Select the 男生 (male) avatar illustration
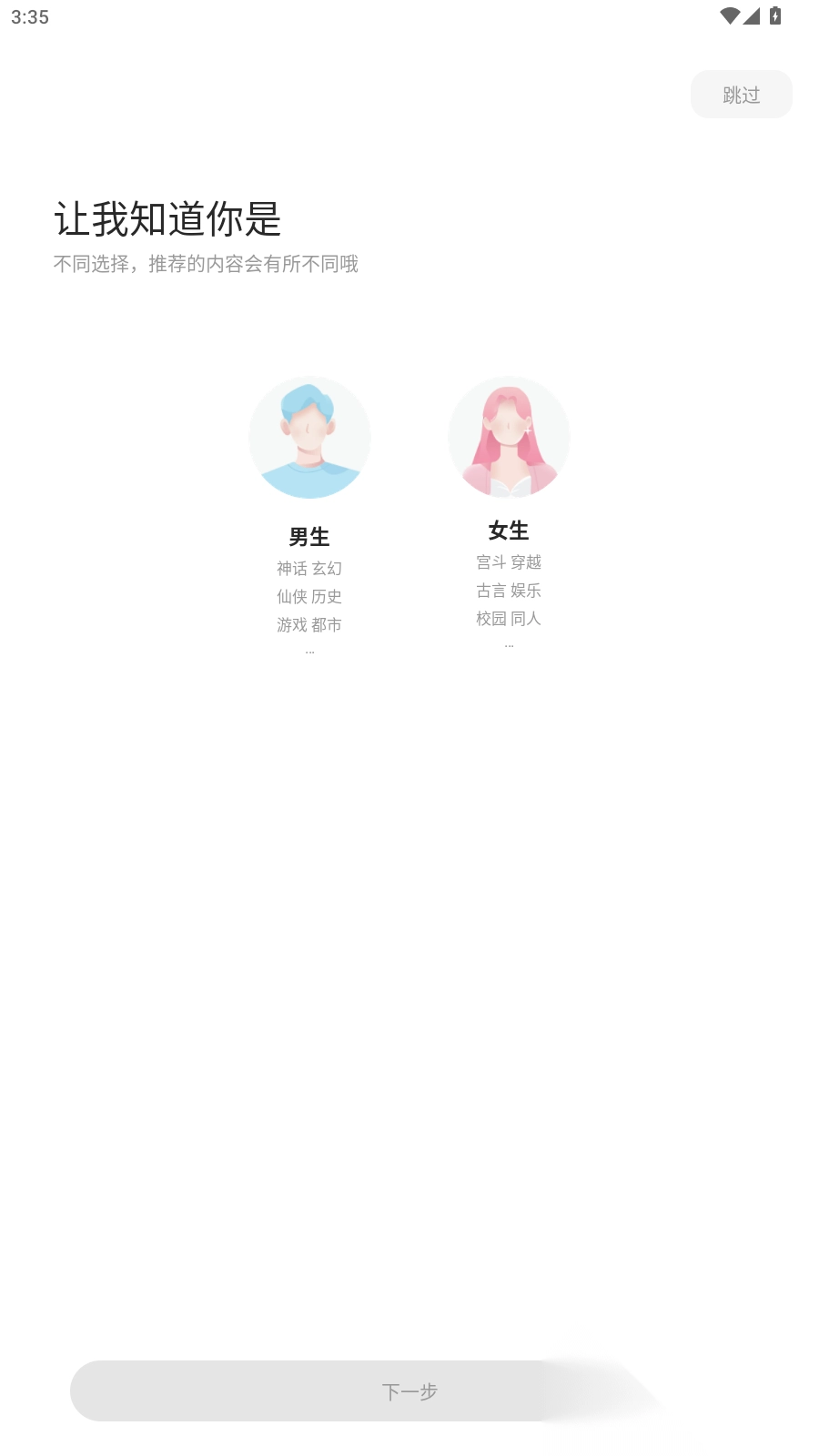The image size is (819, 1456). click(x=309, y=437)
